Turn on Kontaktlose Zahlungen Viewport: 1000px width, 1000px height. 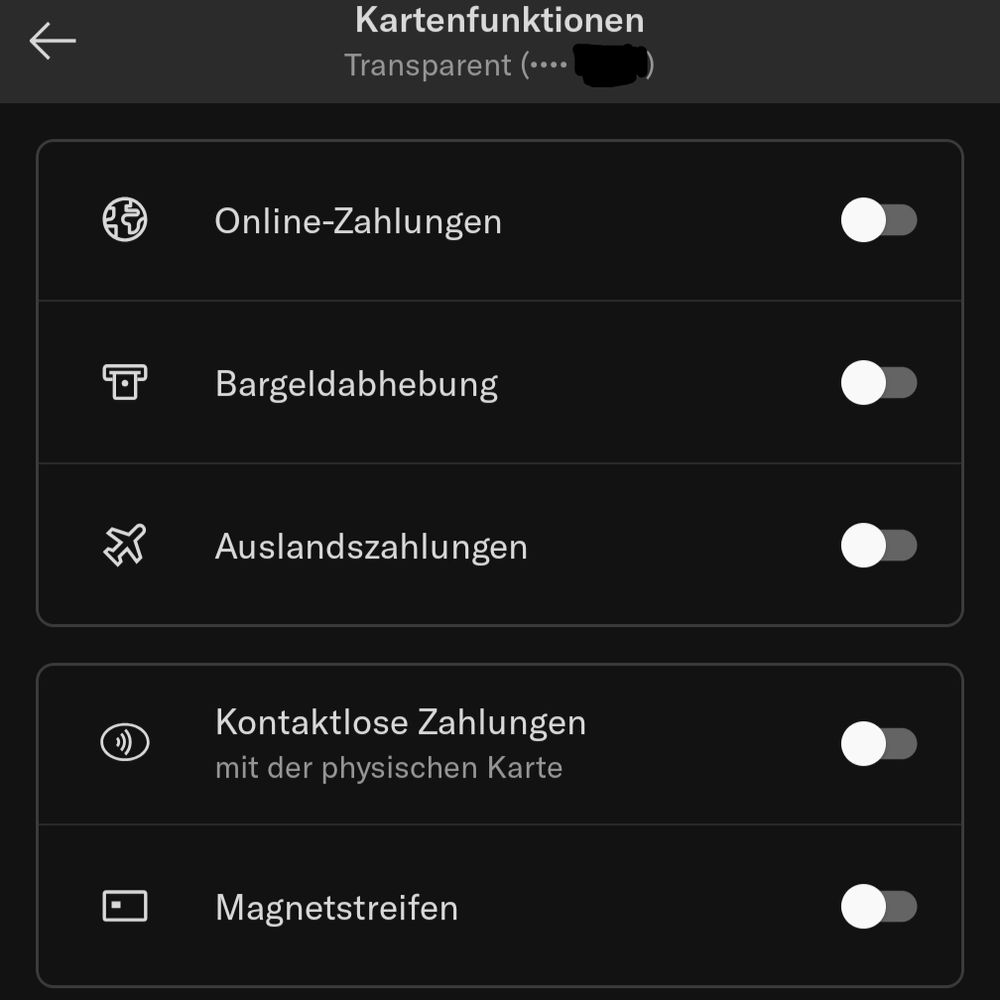pyautogui.click(x=878, y=744)
